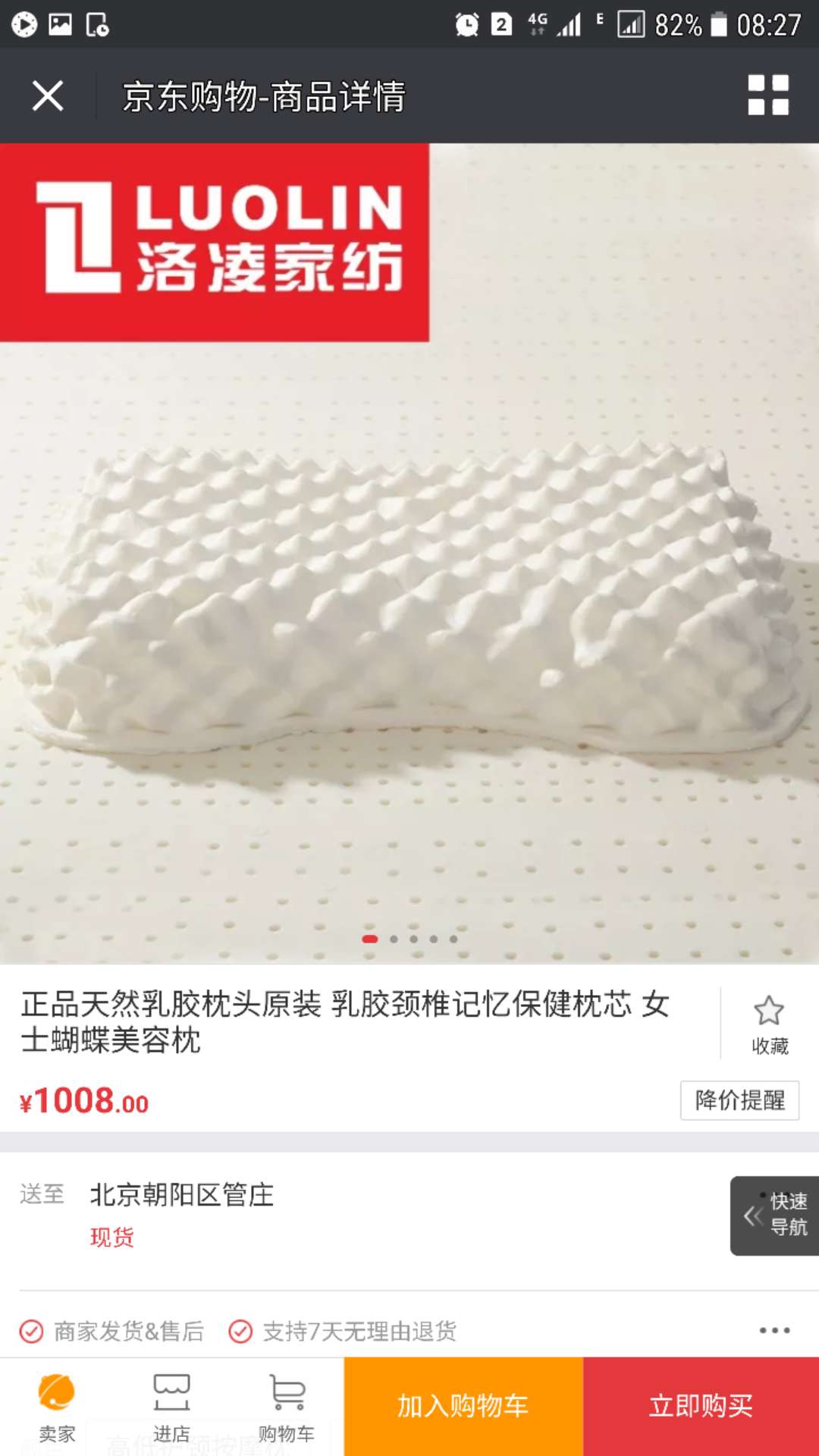Open the 购物车 shopping cart
The image size is (819, 1456).
click(x=287, y=1407)
